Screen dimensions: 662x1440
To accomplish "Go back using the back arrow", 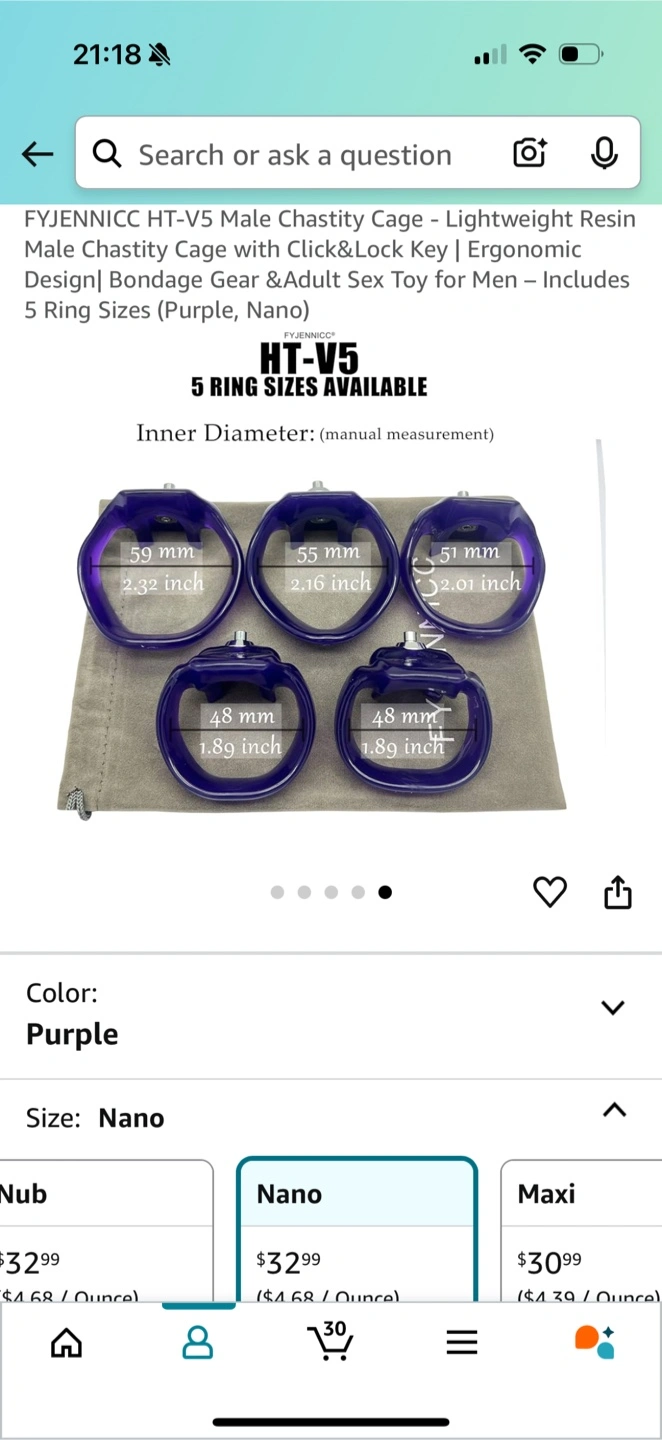I will [x=37, y=154].
